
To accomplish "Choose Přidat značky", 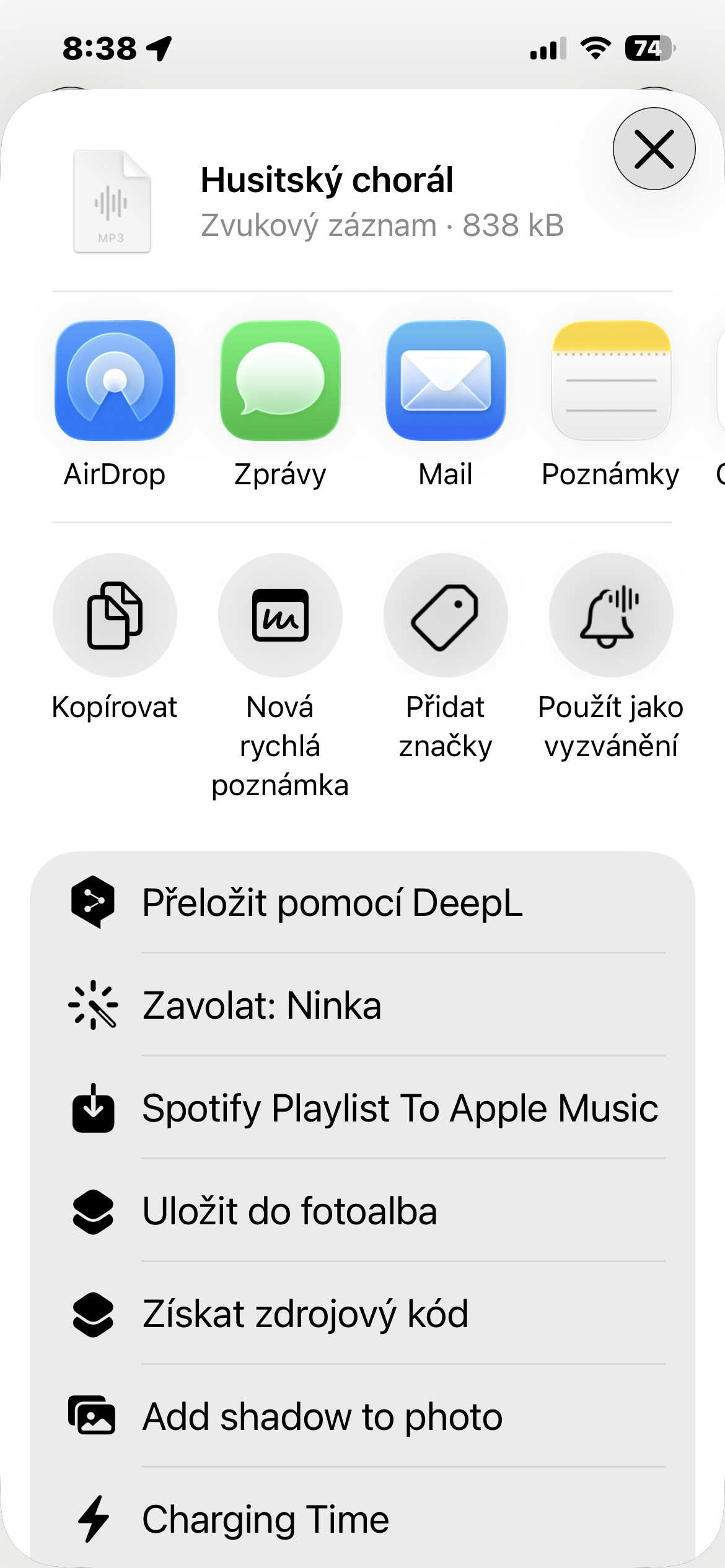I will point(446,615).
